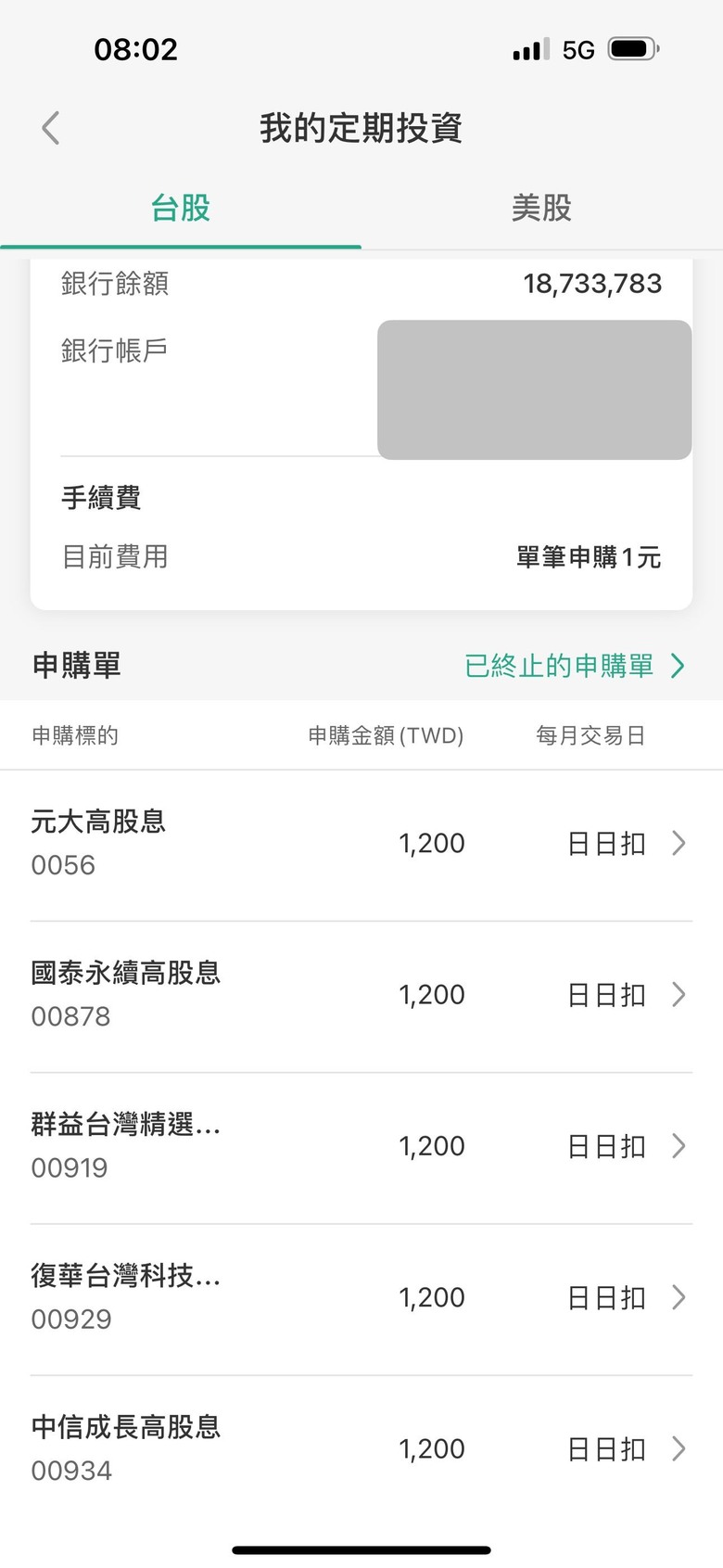Open the 元大高股息 0056 subscription
723x1568 pixels.
tap(361, 845)
